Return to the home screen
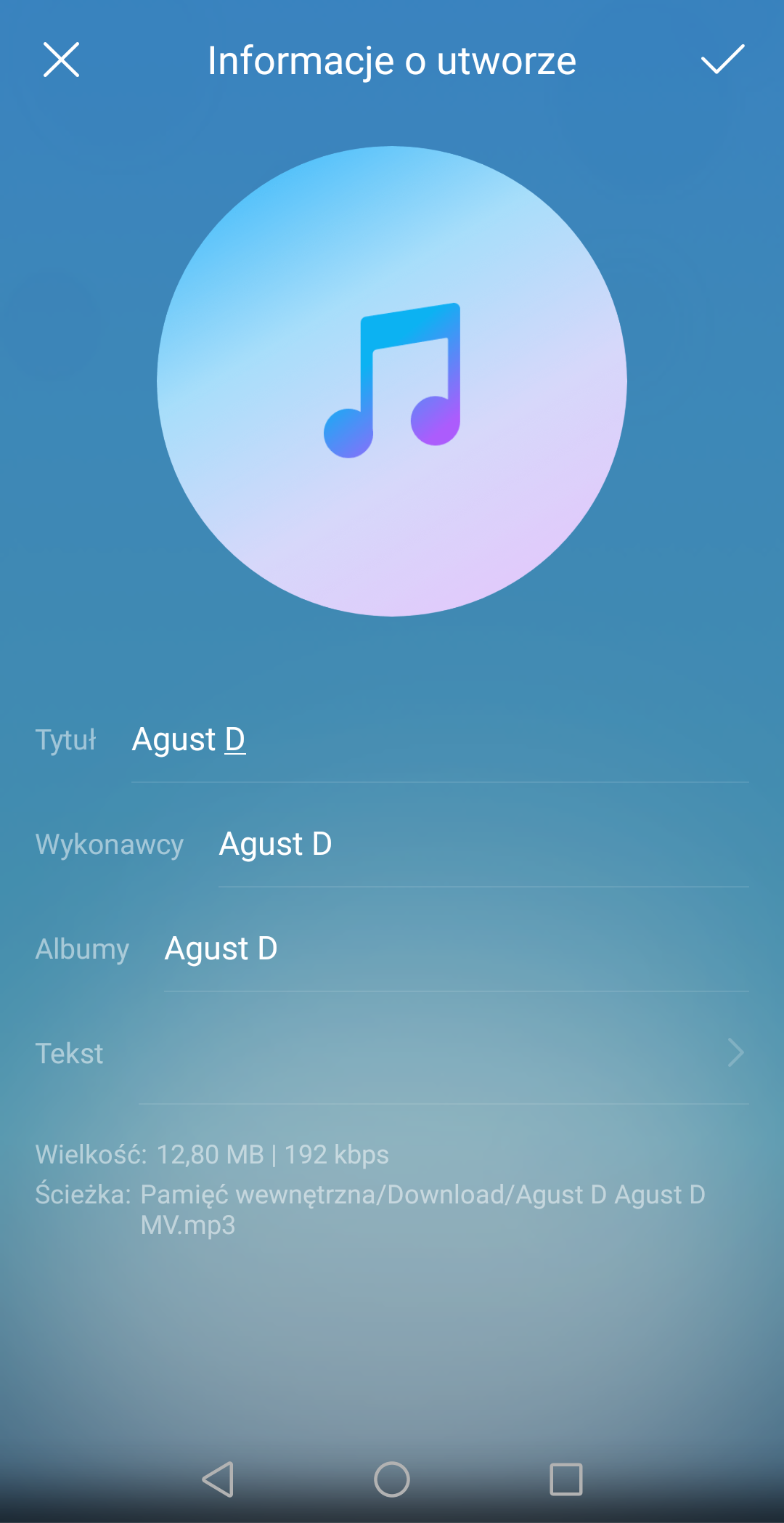This screenshot has height=1523, width=784. pyautogui.click(x=392, y=1479)
